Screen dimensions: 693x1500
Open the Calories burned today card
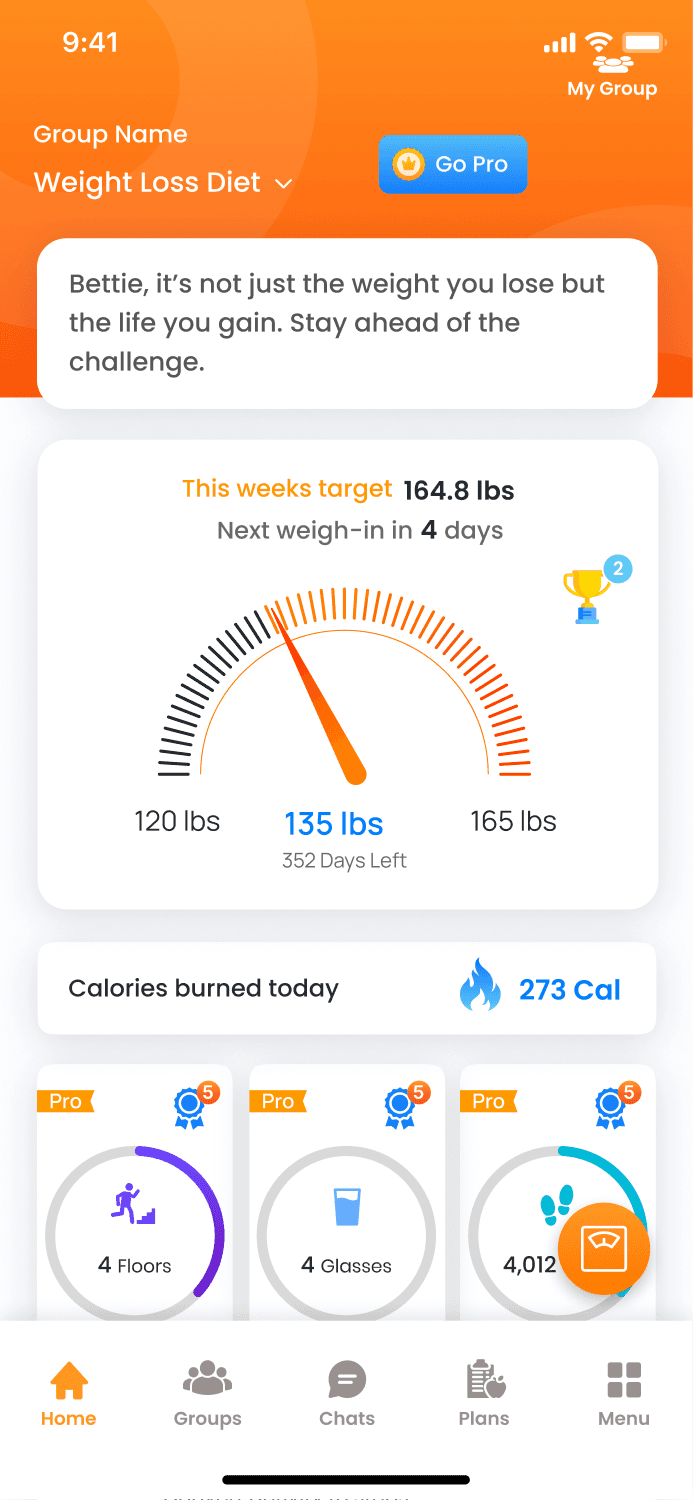[347, 989]
